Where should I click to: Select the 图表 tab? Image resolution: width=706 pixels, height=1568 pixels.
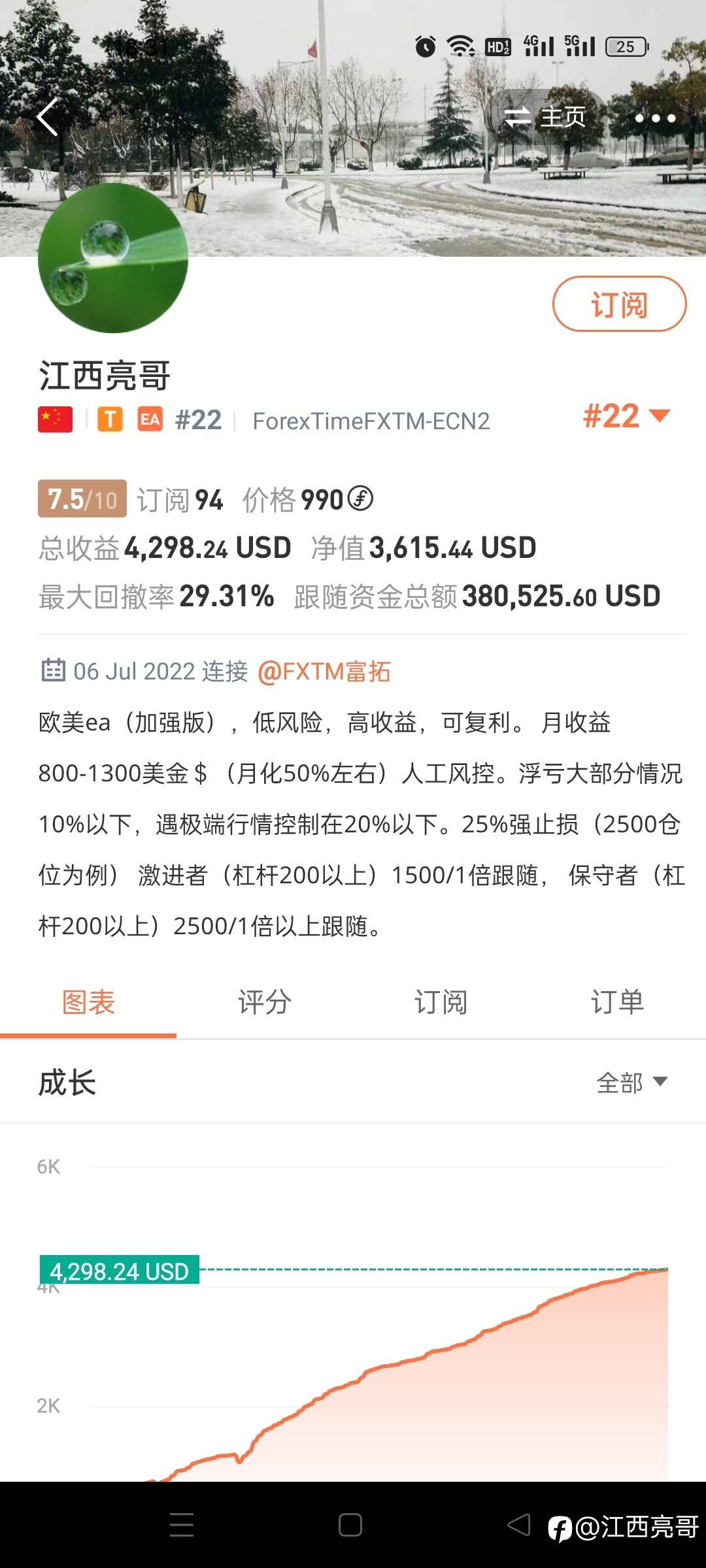click(x=88, y=1002)
